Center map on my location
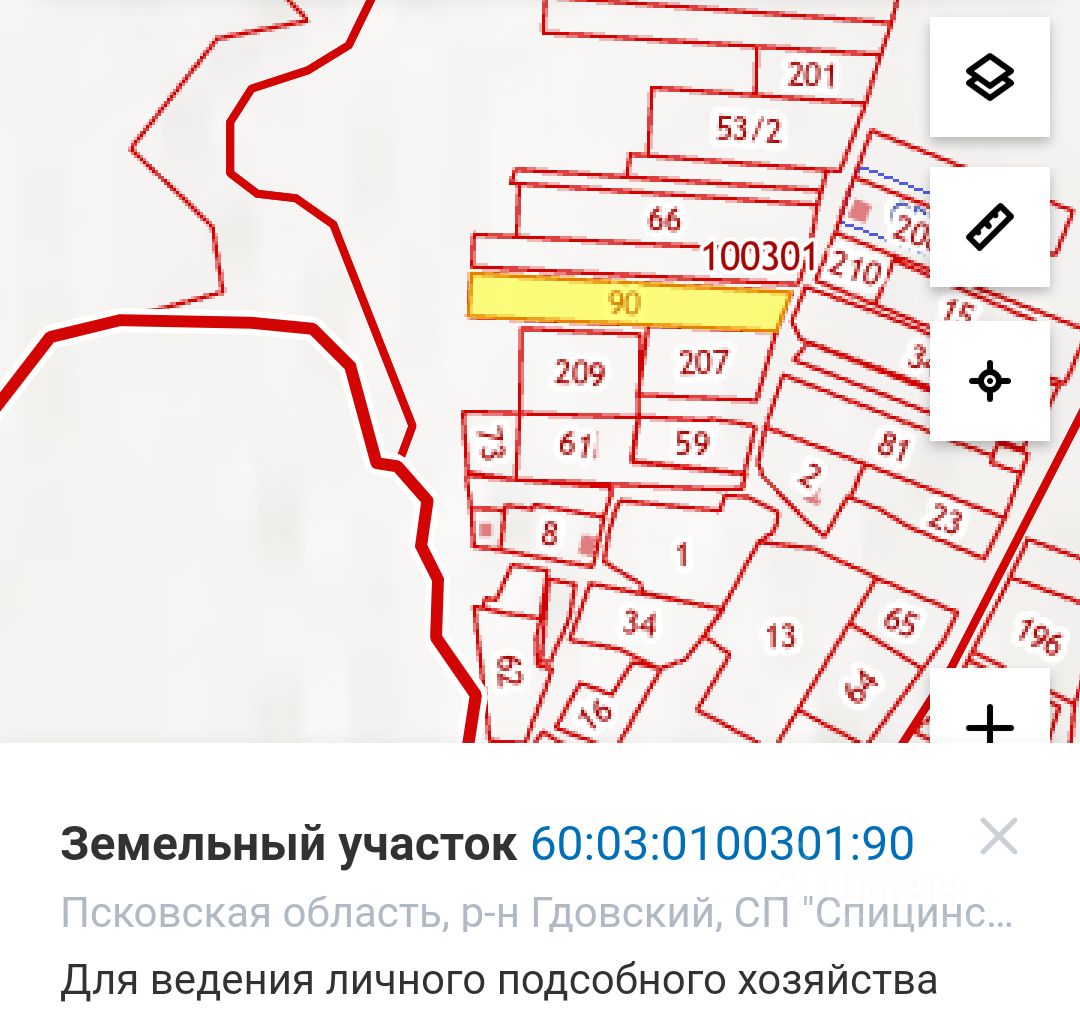The width and height of the screenshot is (1080, 1029). [x=989, y=381]
